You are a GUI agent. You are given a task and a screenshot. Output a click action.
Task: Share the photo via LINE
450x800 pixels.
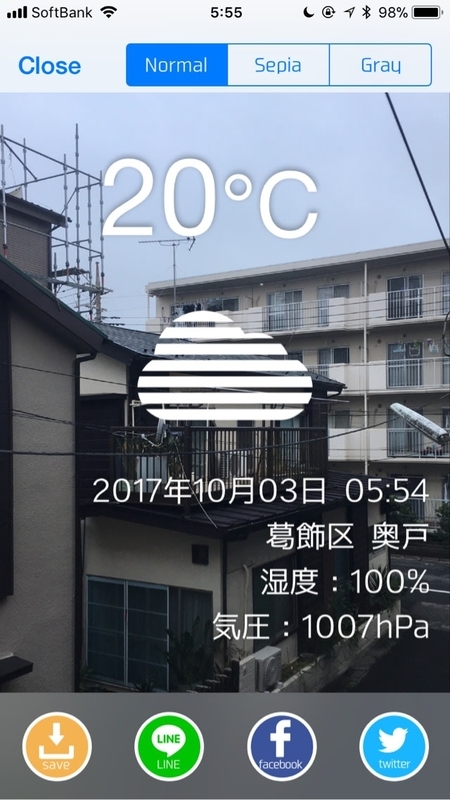pos(169,746)
